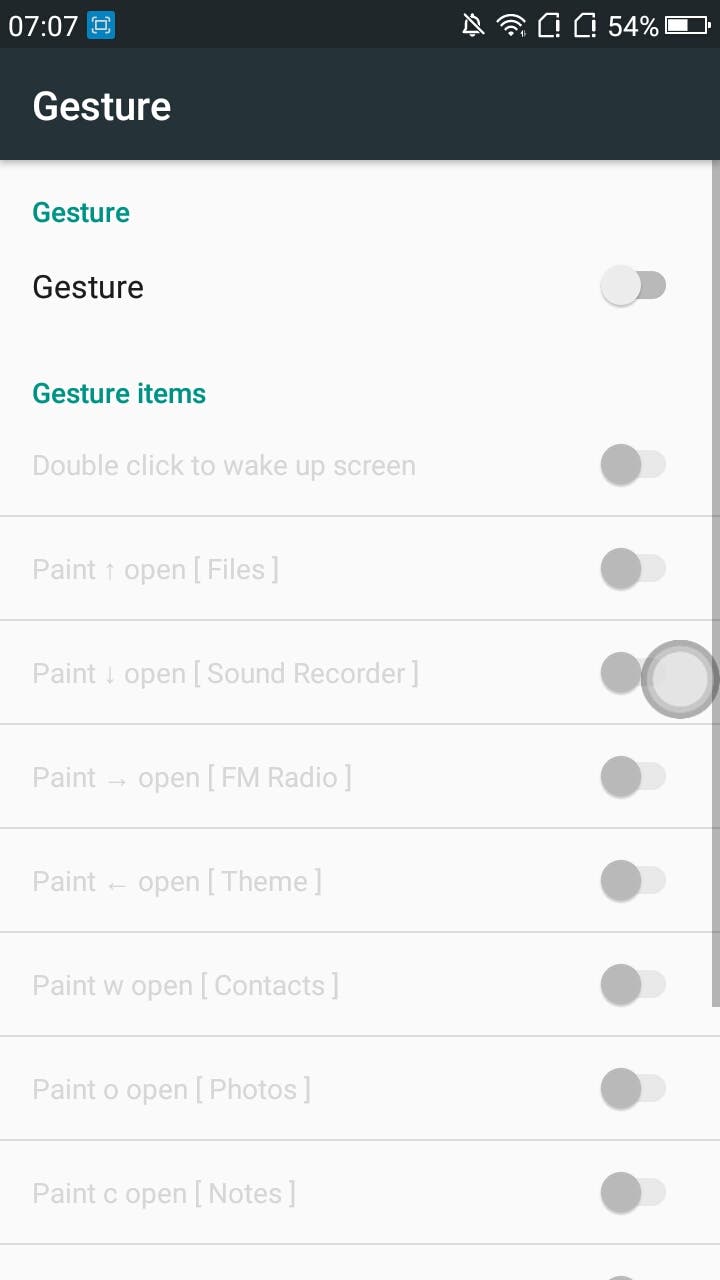
Task: Toggle Paint c open Notes switch
Action: coord(633,1193)
